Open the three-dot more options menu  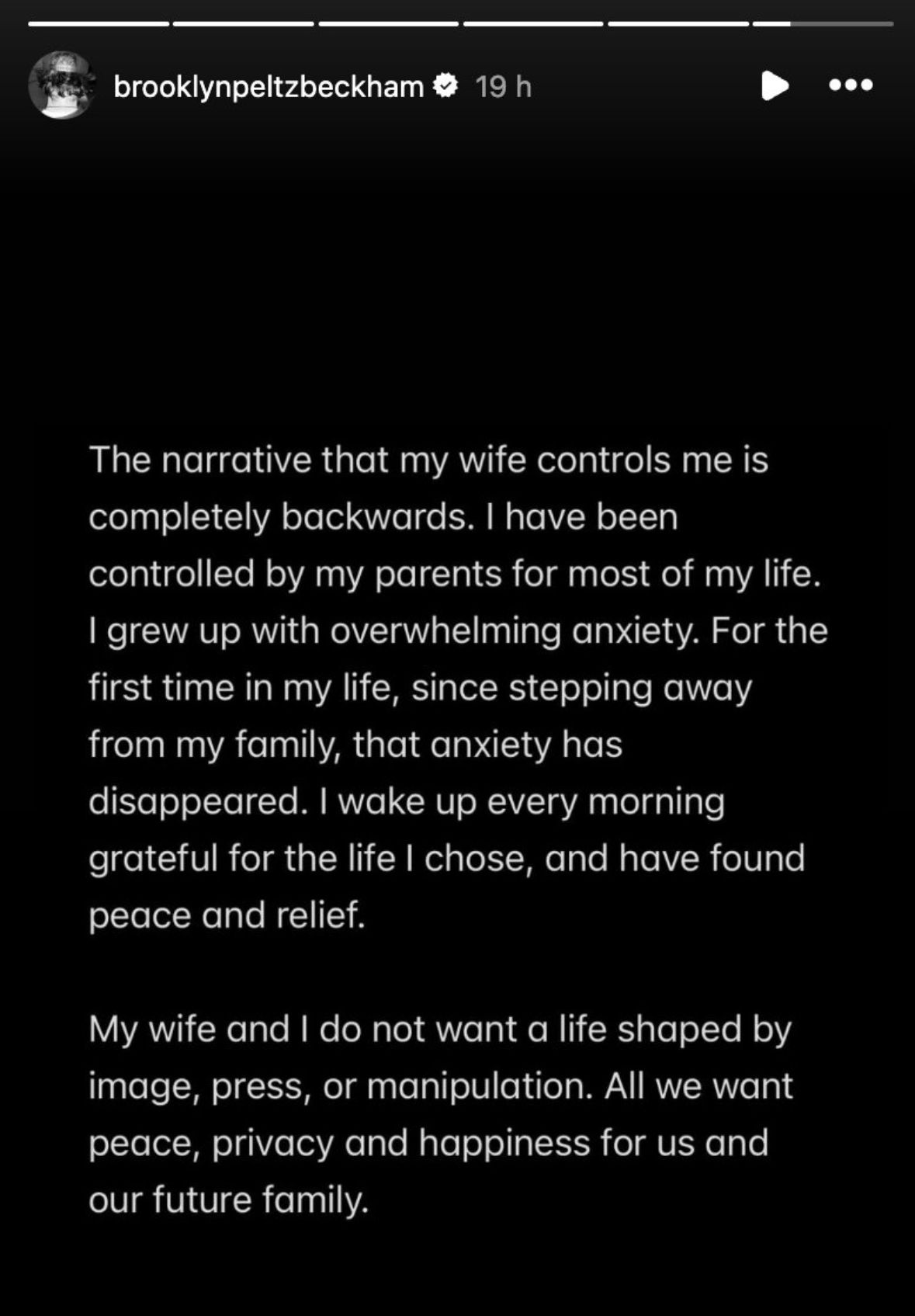click(851, 85)
